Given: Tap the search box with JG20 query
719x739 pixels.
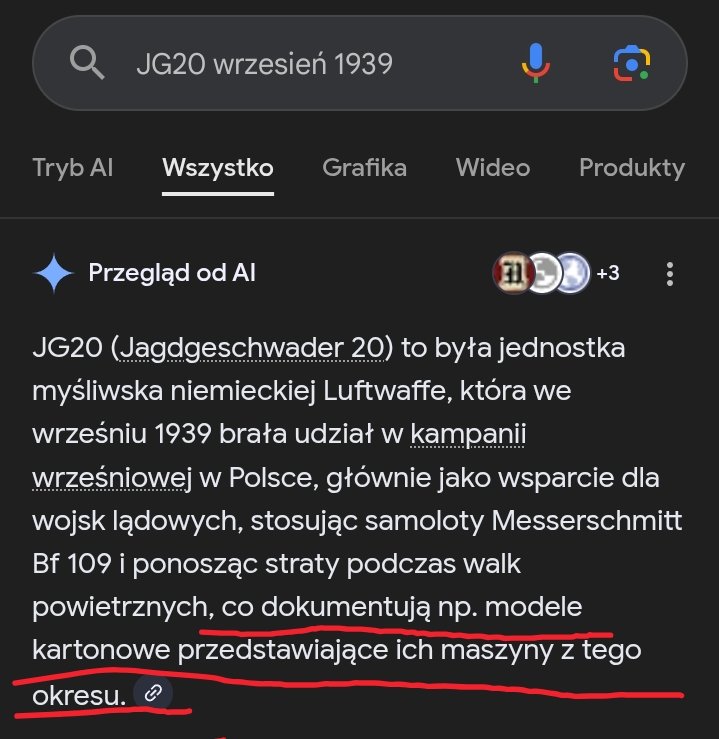Looking at the screenshot, I should (x=300, y=64).
